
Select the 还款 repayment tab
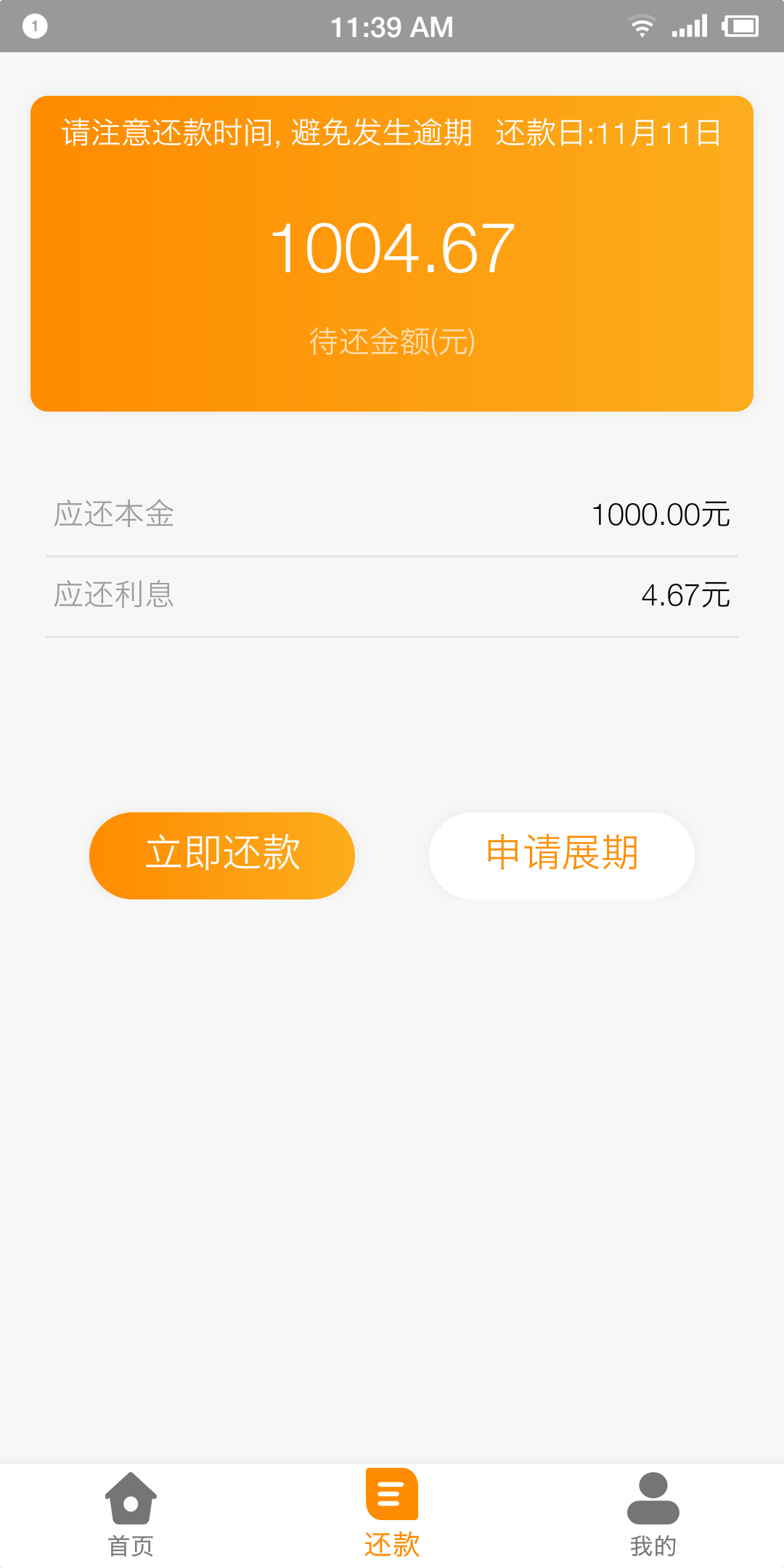coord(392,1515)
